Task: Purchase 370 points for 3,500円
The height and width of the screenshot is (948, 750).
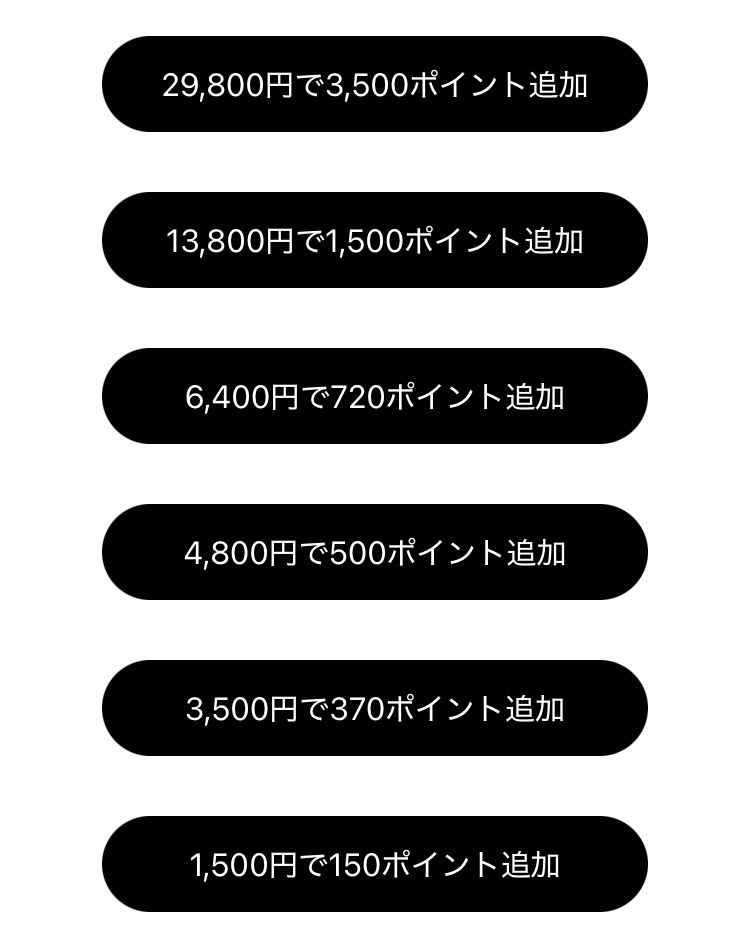Action: (375, 708)
